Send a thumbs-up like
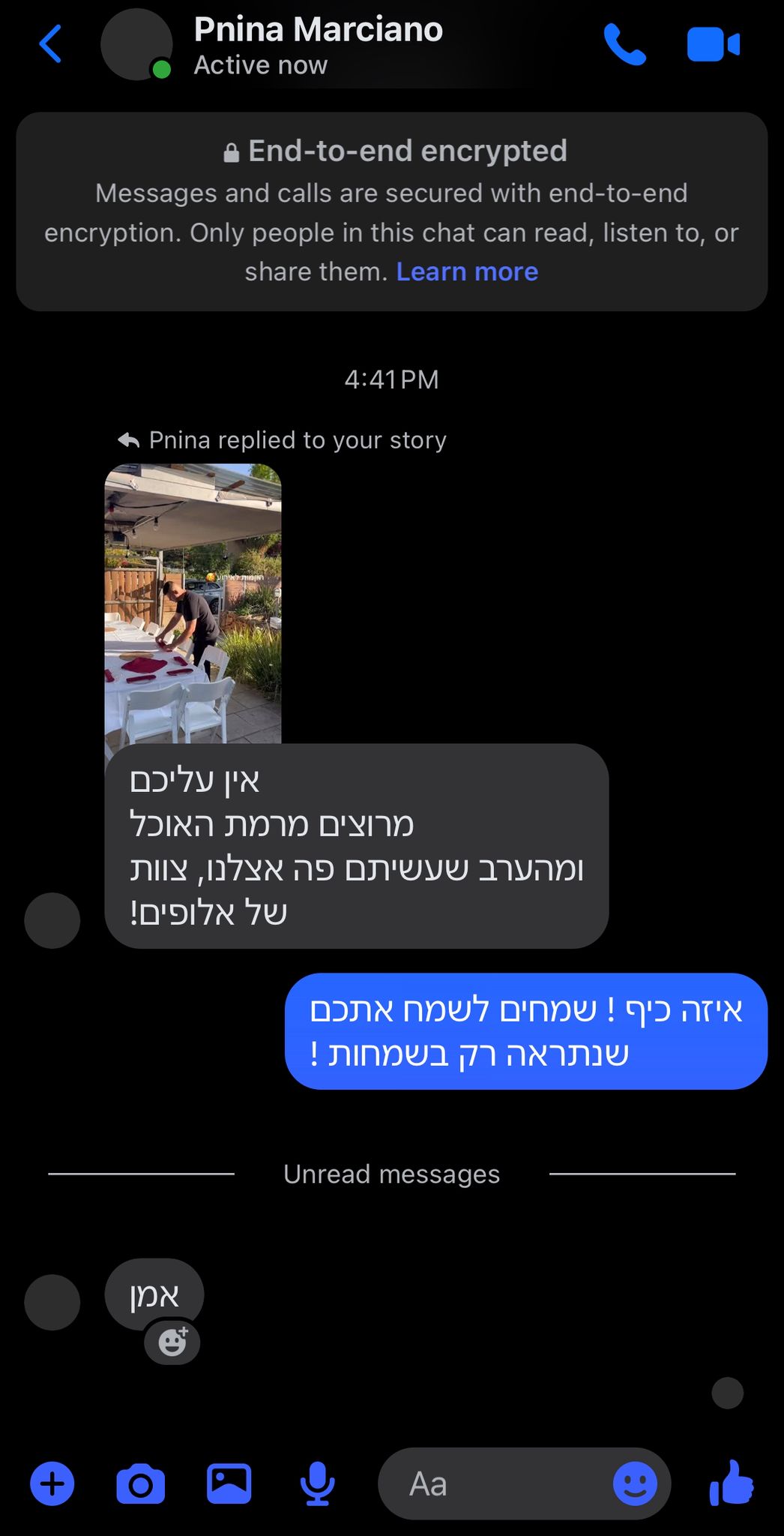The image size is (784, 1536). [731, 1483]
